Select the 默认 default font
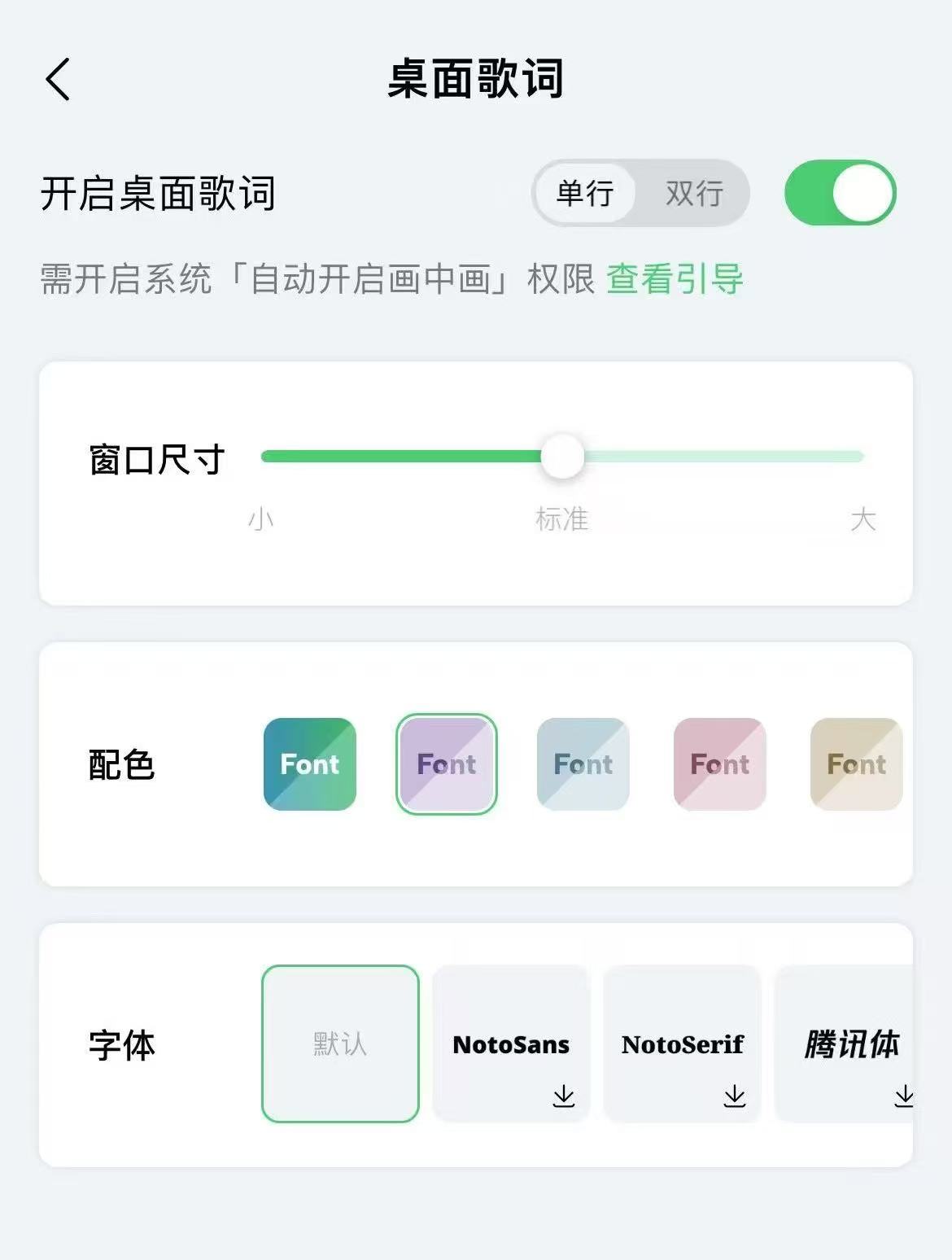 [339, 1043]
